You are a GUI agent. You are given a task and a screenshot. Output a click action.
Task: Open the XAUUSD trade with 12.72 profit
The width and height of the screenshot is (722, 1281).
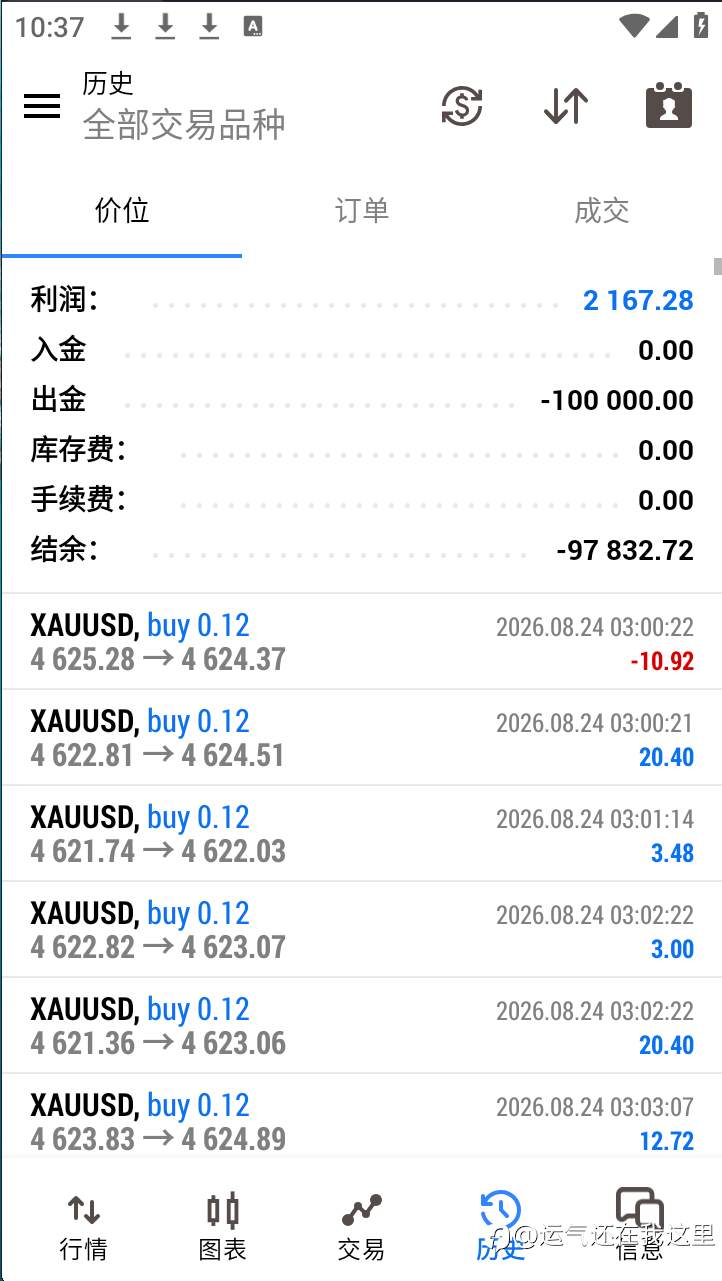pos(361,1117)
